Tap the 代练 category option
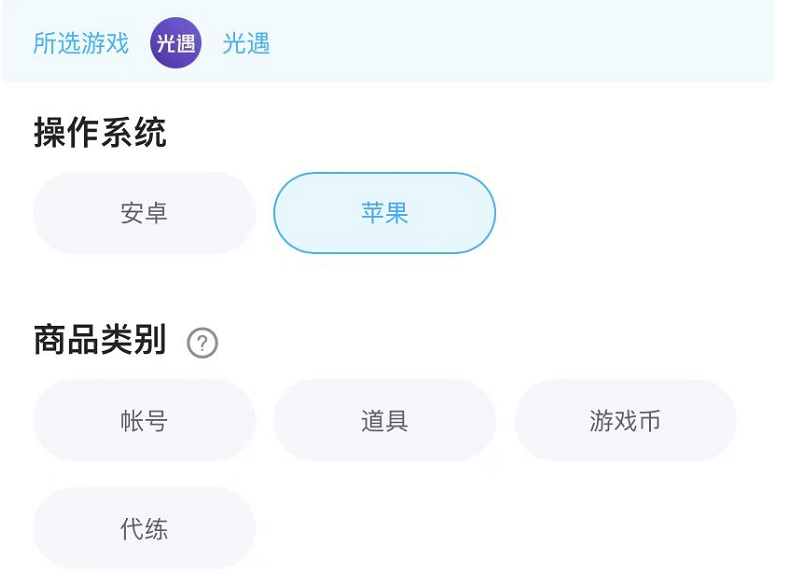Screen dimensions: 789x588 pyautogui.click(x=144, y=528)
